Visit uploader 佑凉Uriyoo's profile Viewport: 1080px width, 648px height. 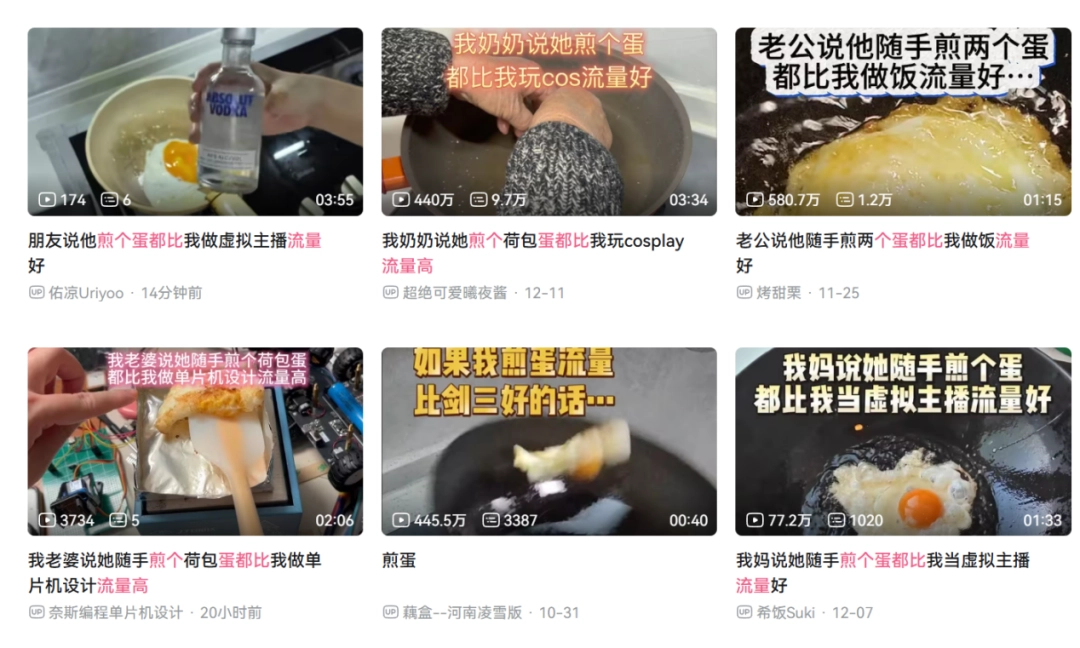click(86, 293)
